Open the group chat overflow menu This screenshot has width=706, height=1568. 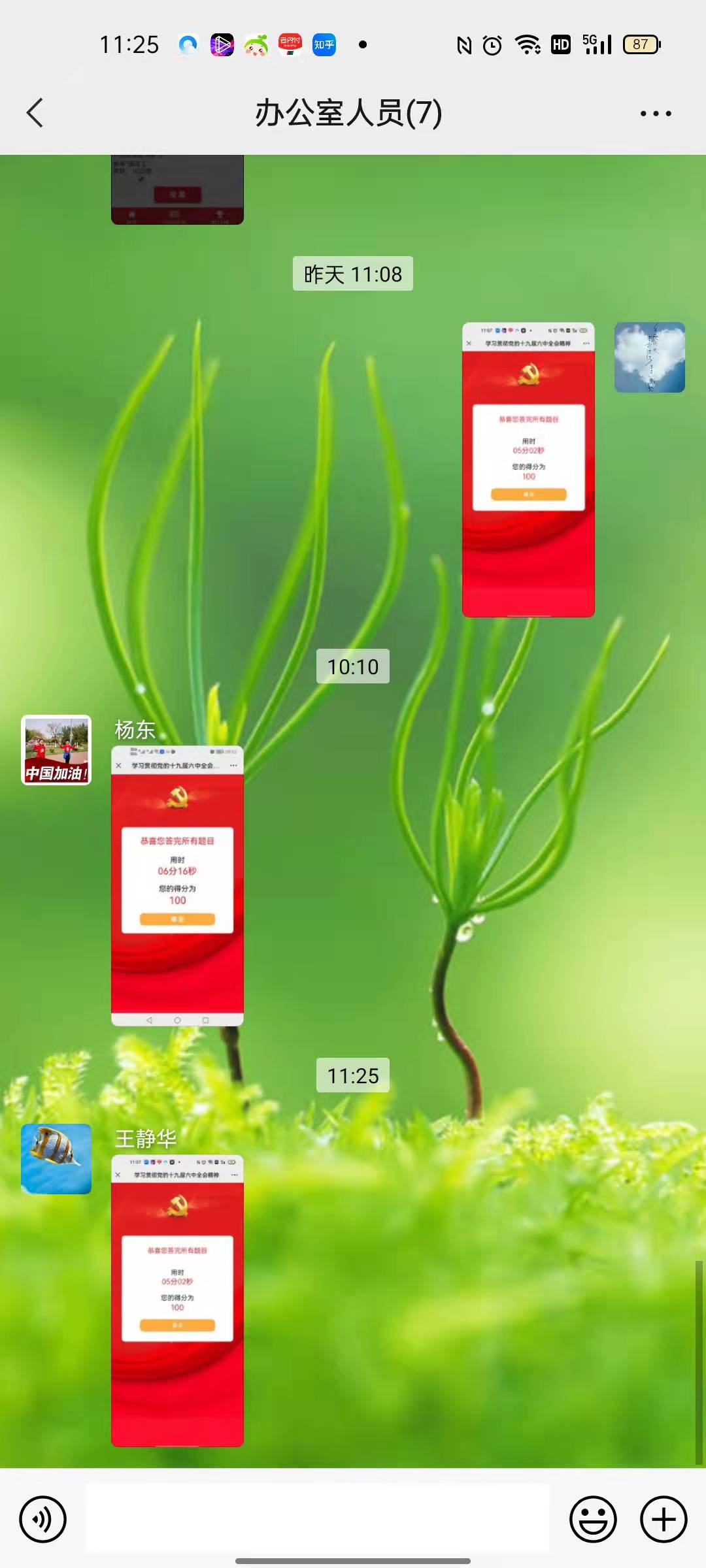tap(655, 114)
